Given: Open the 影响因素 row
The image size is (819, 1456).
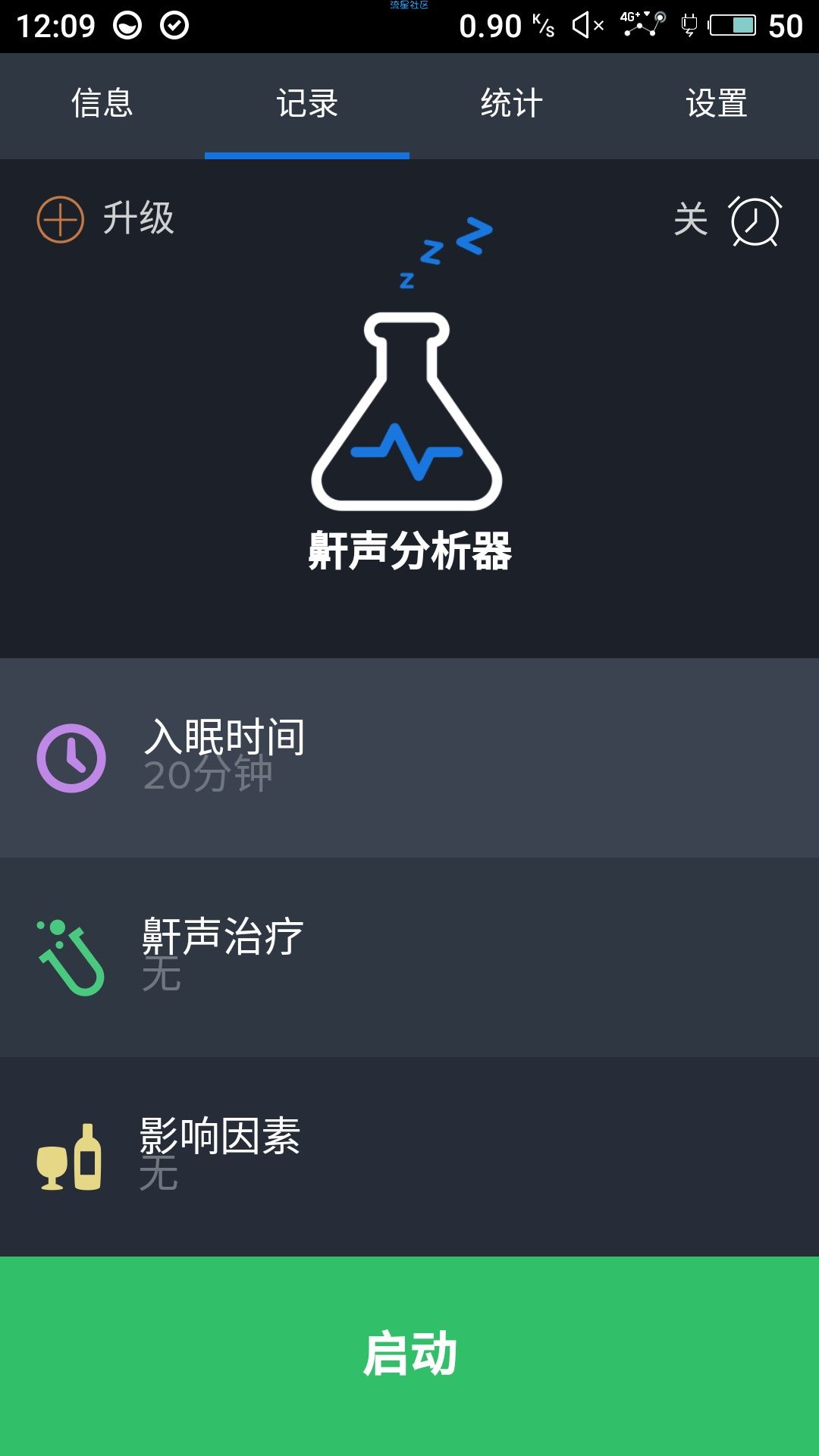Looking at the screenshot, I should tap(409, 1156).
